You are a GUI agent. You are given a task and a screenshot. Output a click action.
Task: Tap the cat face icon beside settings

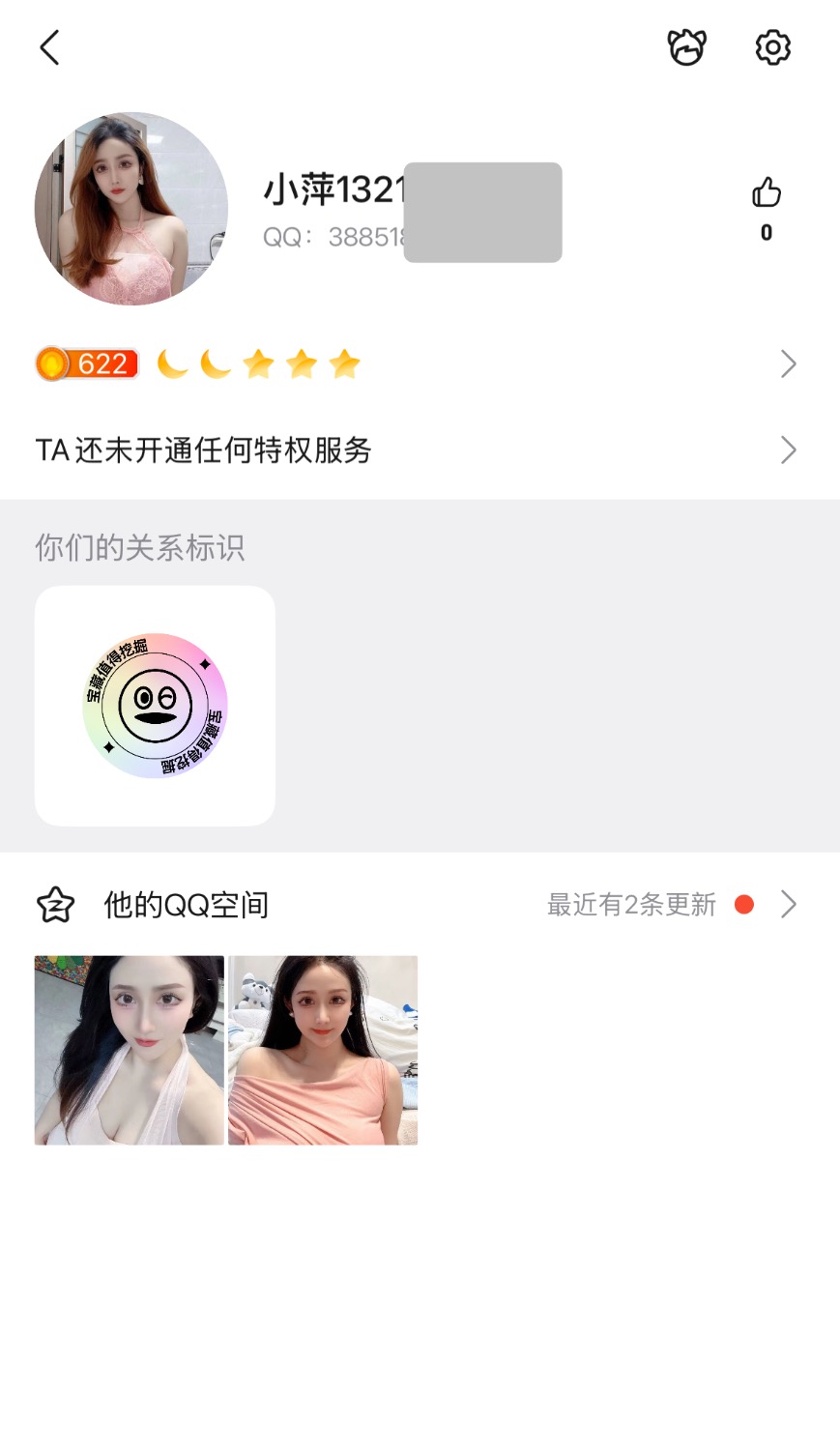pos(687,47)
